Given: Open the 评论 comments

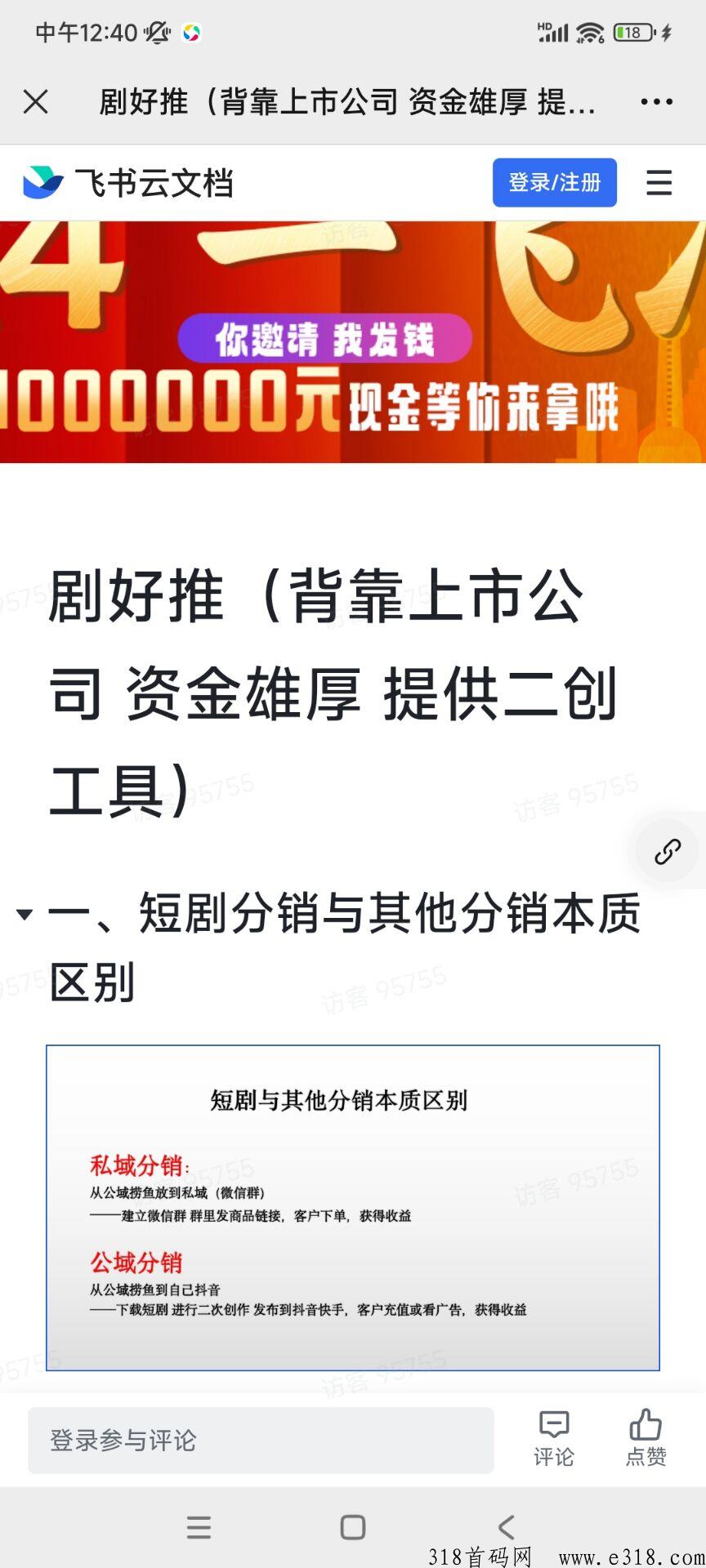Looking at the screenshot, I should pos(554,1439).
